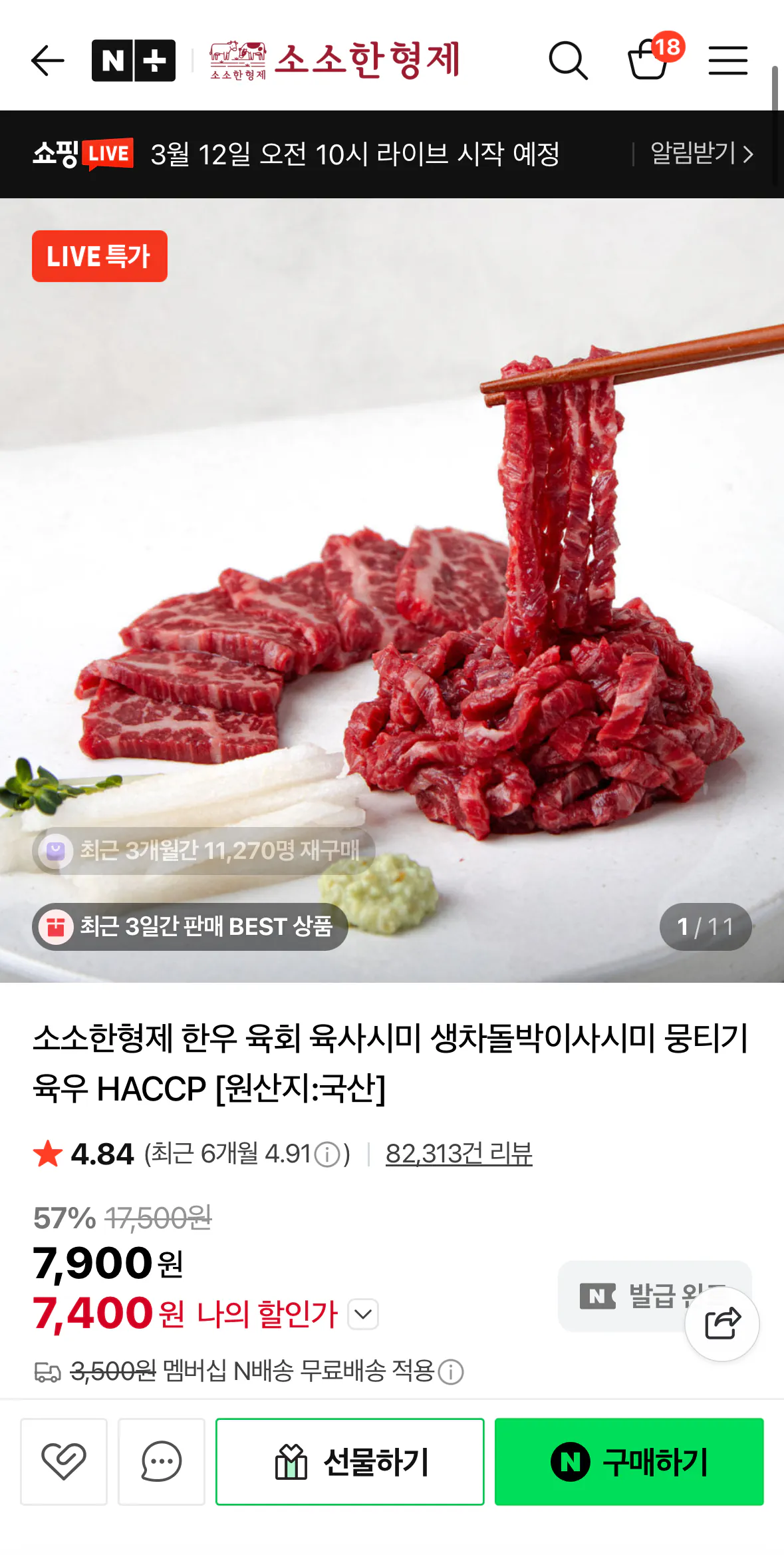Click the N+ membership logo
Viewport: 784px width, 1555px height.
[x=134, y=60]
